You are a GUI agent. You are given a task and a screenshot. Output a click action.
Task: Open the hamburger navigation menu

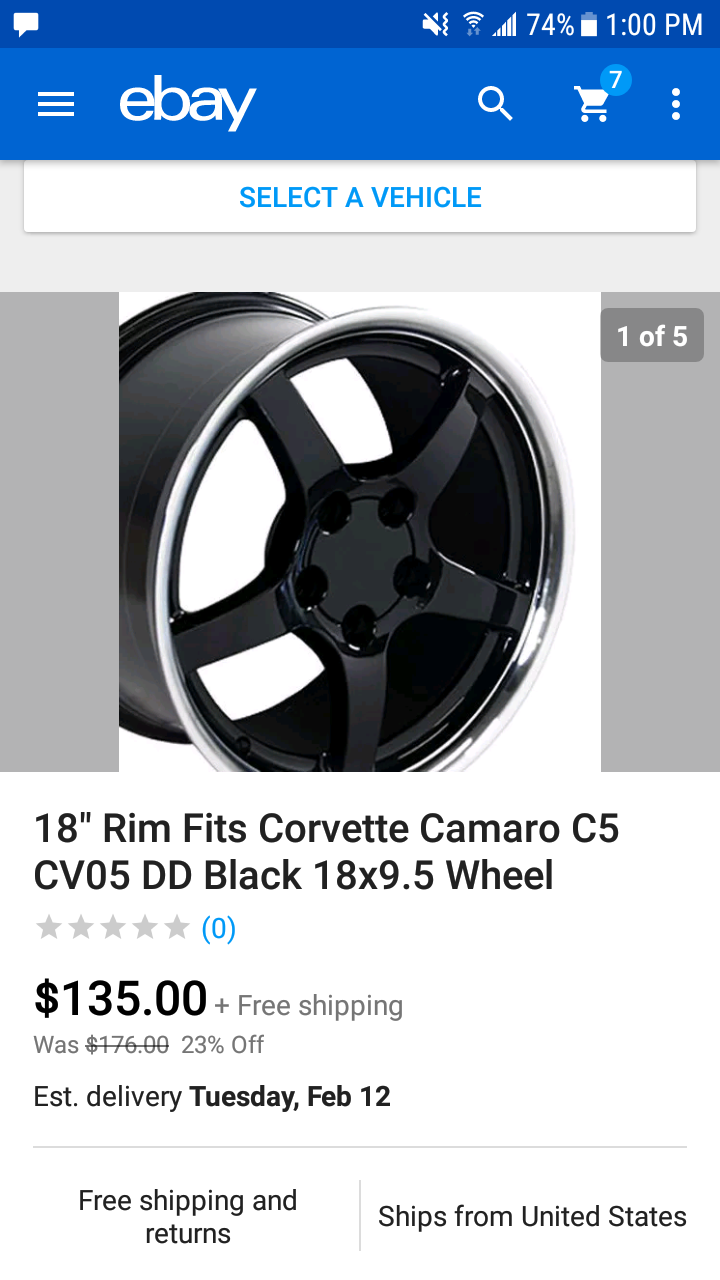tap(56, 104)
